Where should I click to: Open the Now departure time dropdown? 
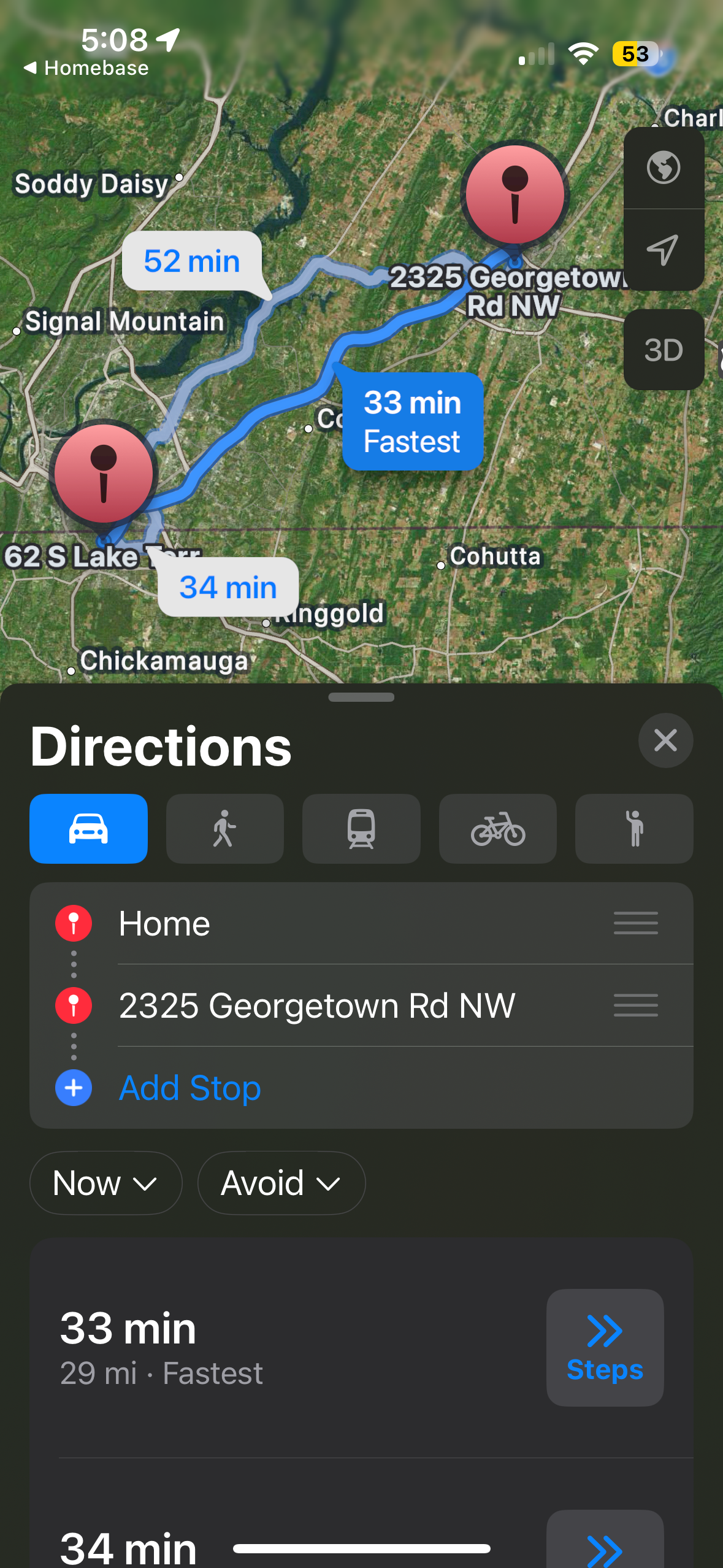(105, 1183)
